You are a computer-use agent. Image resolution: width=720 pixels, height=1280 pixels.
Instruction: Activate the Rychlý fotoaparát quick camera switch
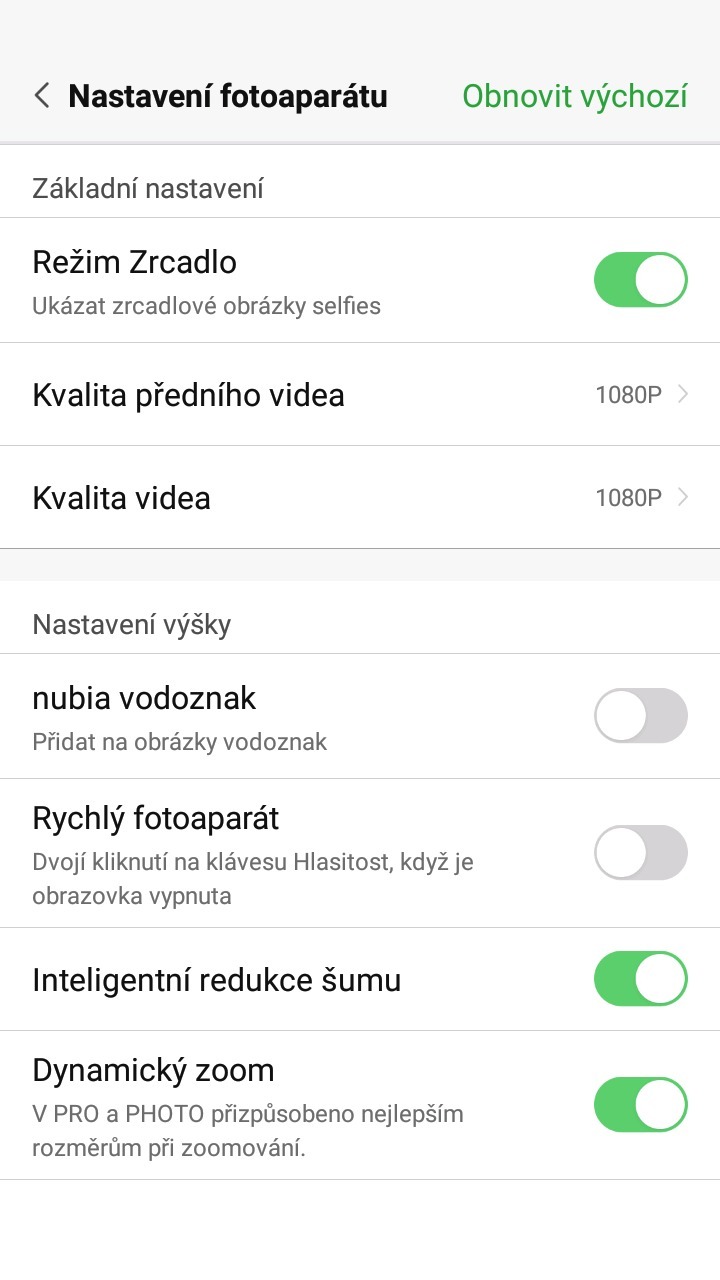click(x=640, y=851)
